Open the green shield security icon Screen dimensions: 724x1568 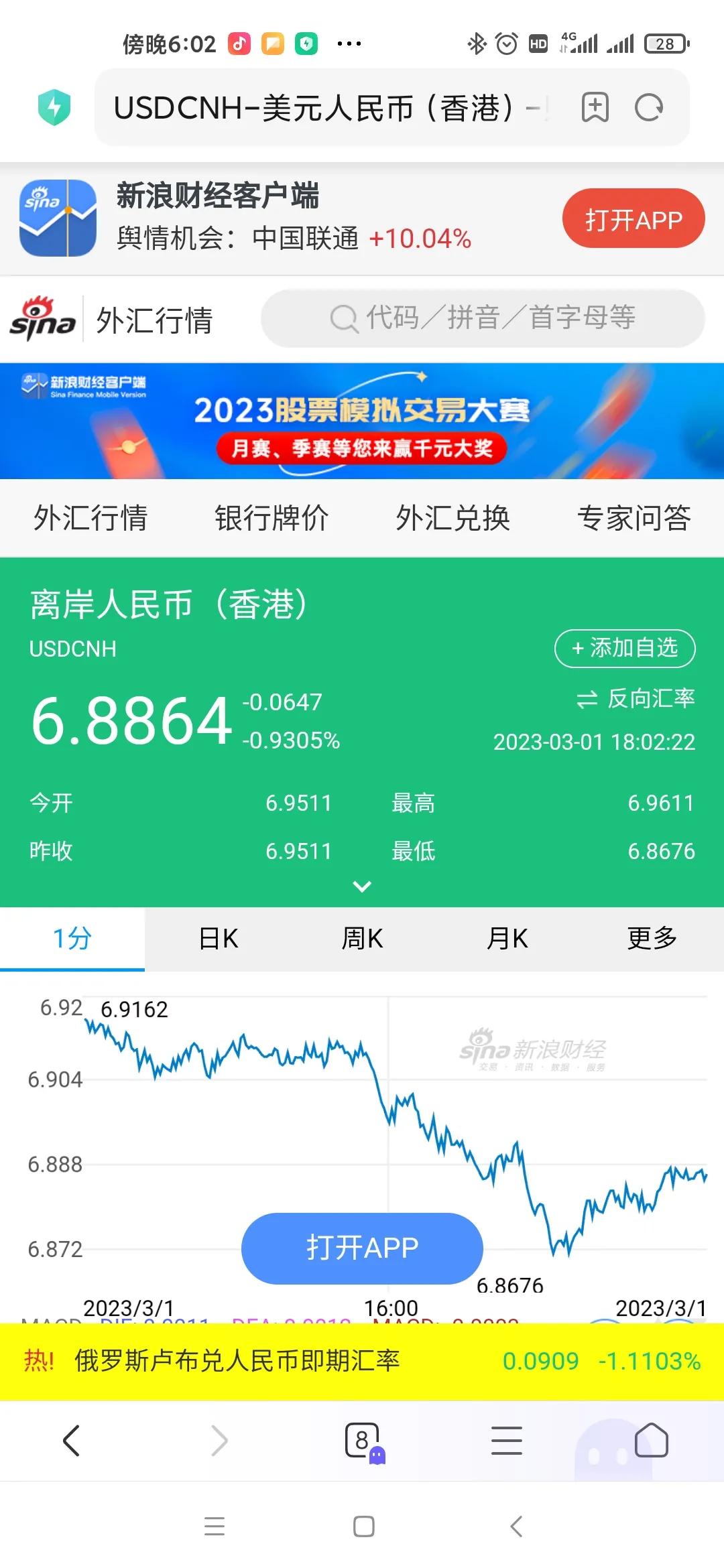point(54,107)
